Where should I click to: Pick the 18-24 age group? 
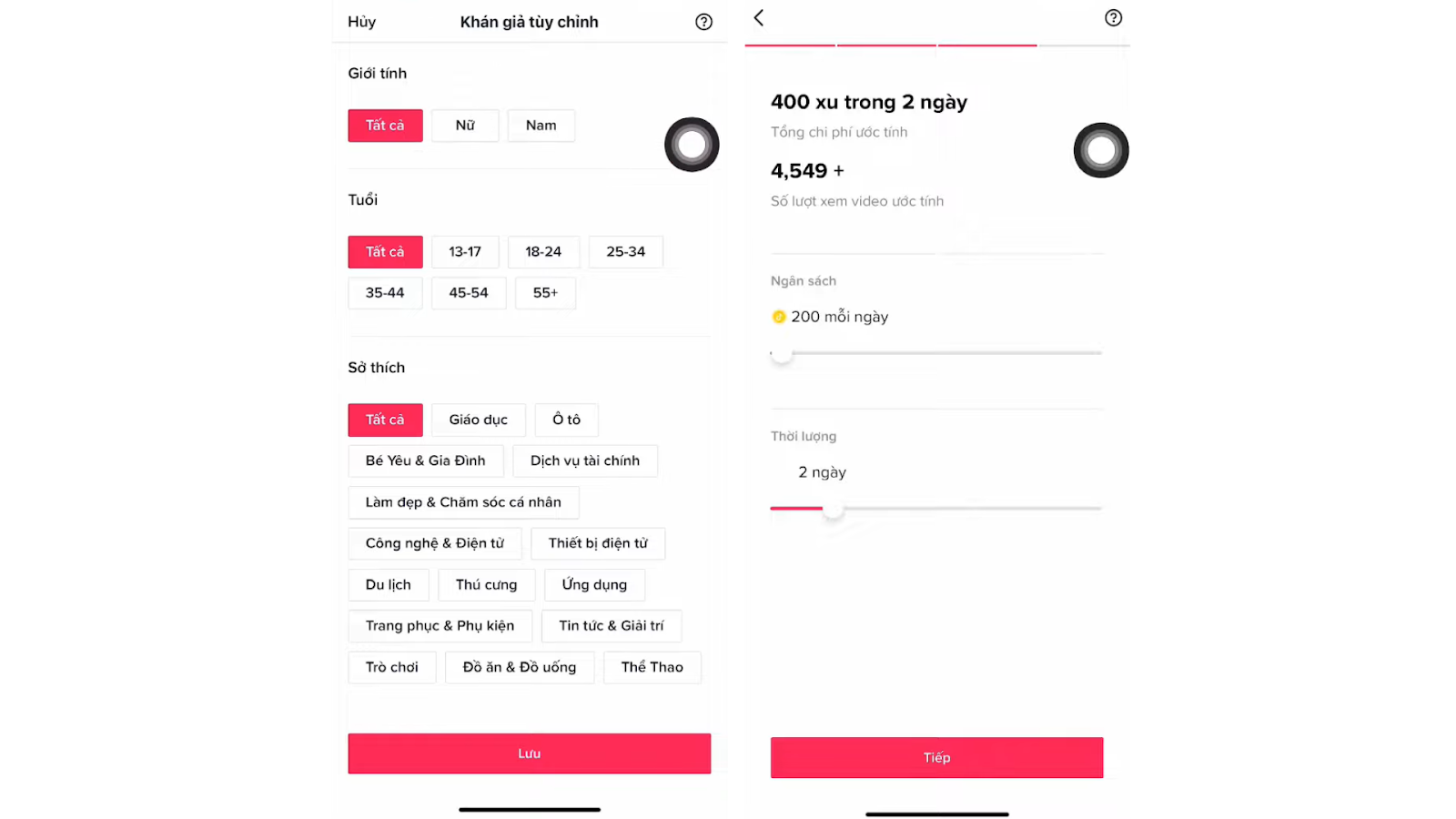coord(543,252)
